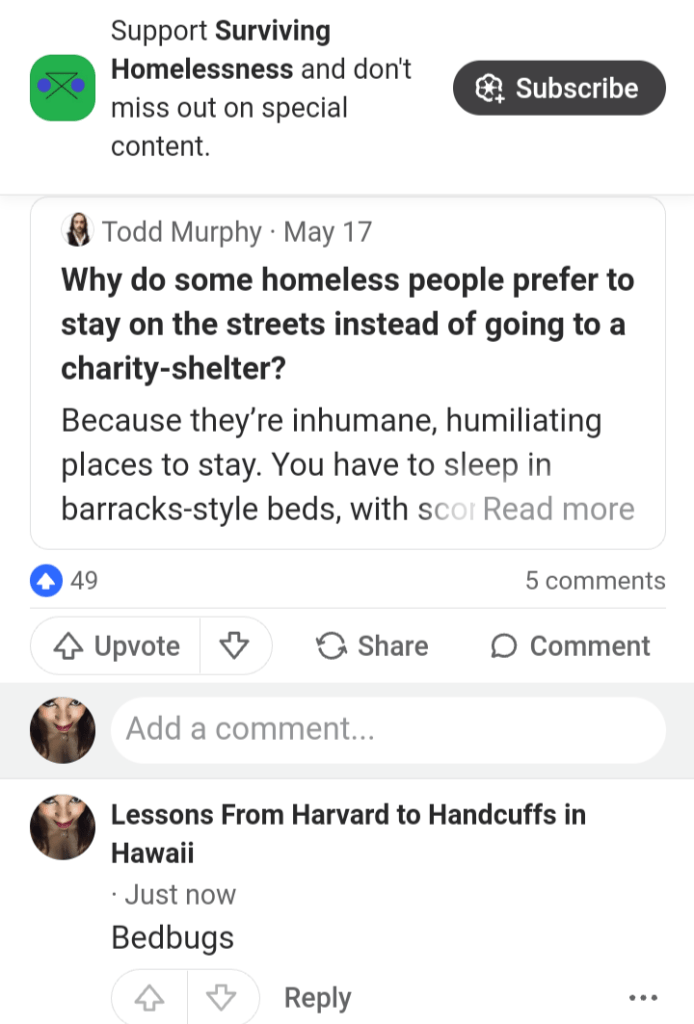Focus the Add a comment field

coord(386,729)
